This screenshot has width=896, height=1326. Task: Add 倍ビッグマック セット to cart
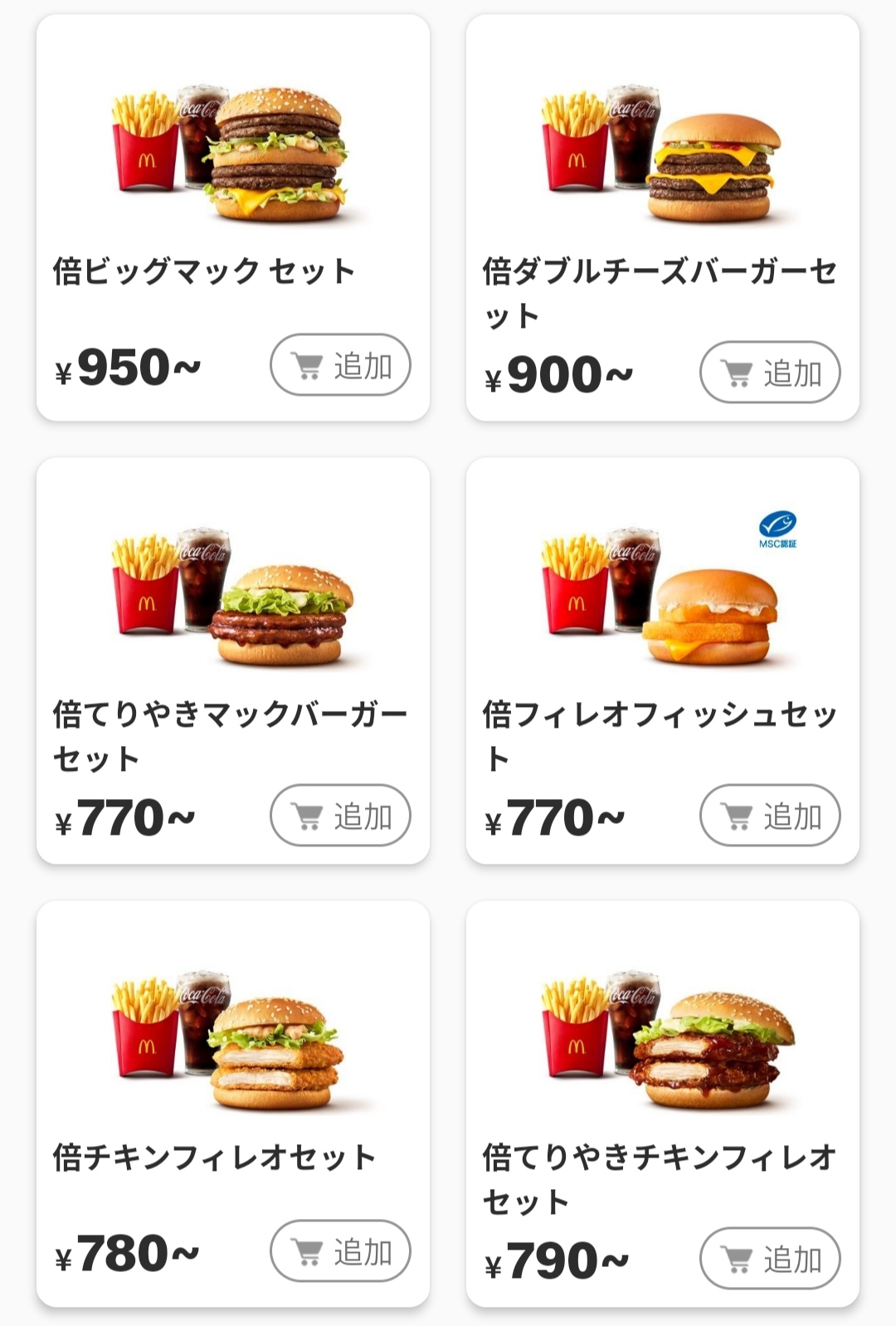(340, 365)
